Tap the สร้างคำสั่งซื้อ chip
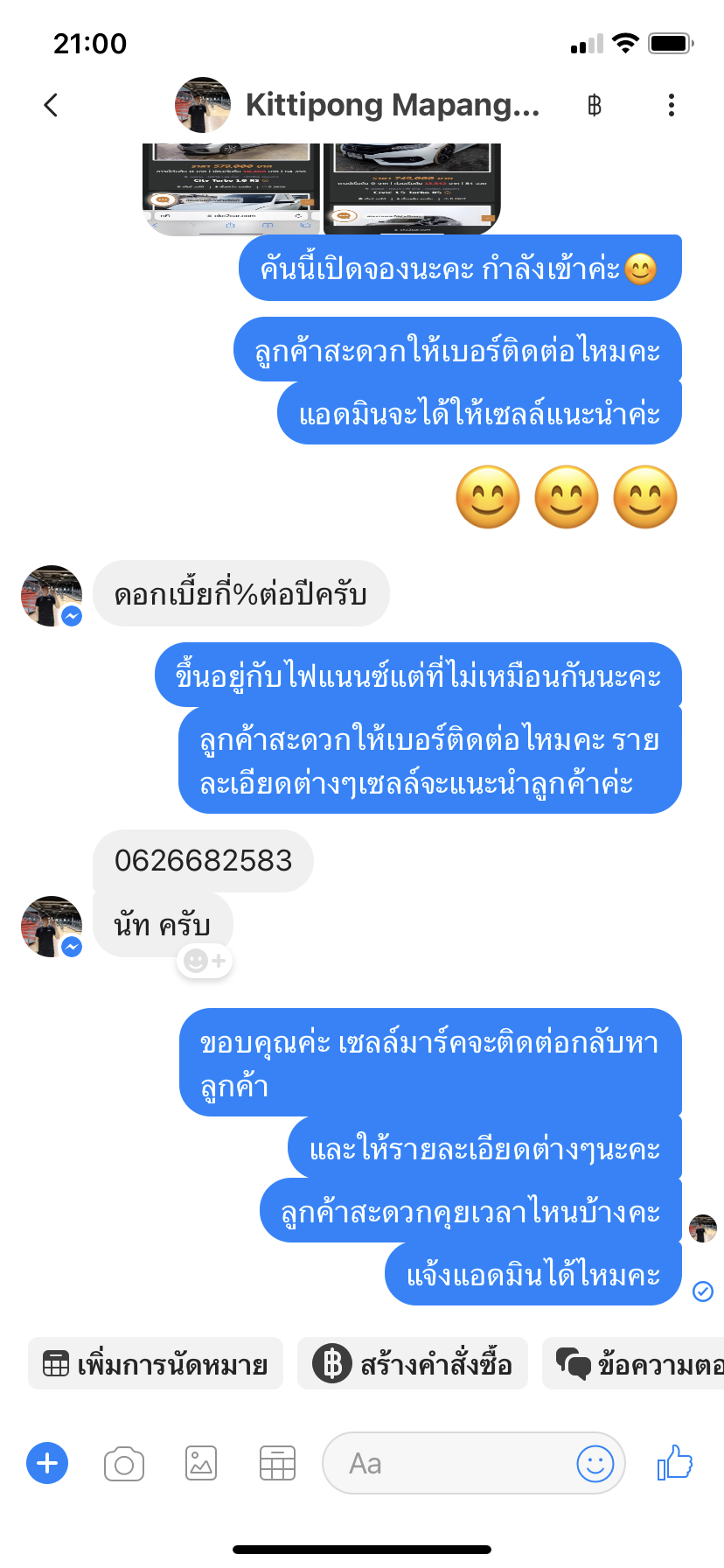Viewport: 724px width, 1568px height. click(413, 1364)
